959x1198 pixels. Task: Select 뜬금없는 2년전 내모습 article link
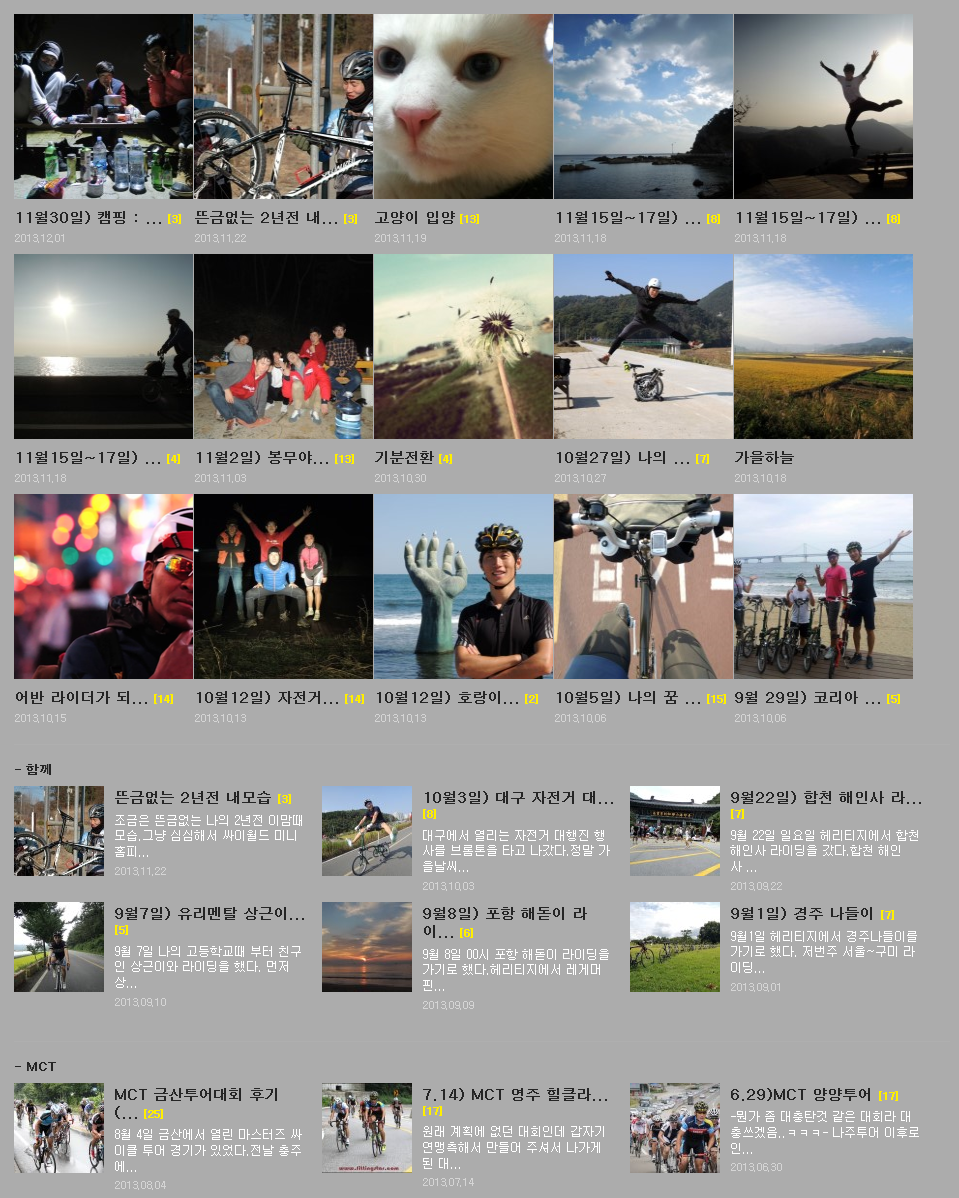point(193,798)
